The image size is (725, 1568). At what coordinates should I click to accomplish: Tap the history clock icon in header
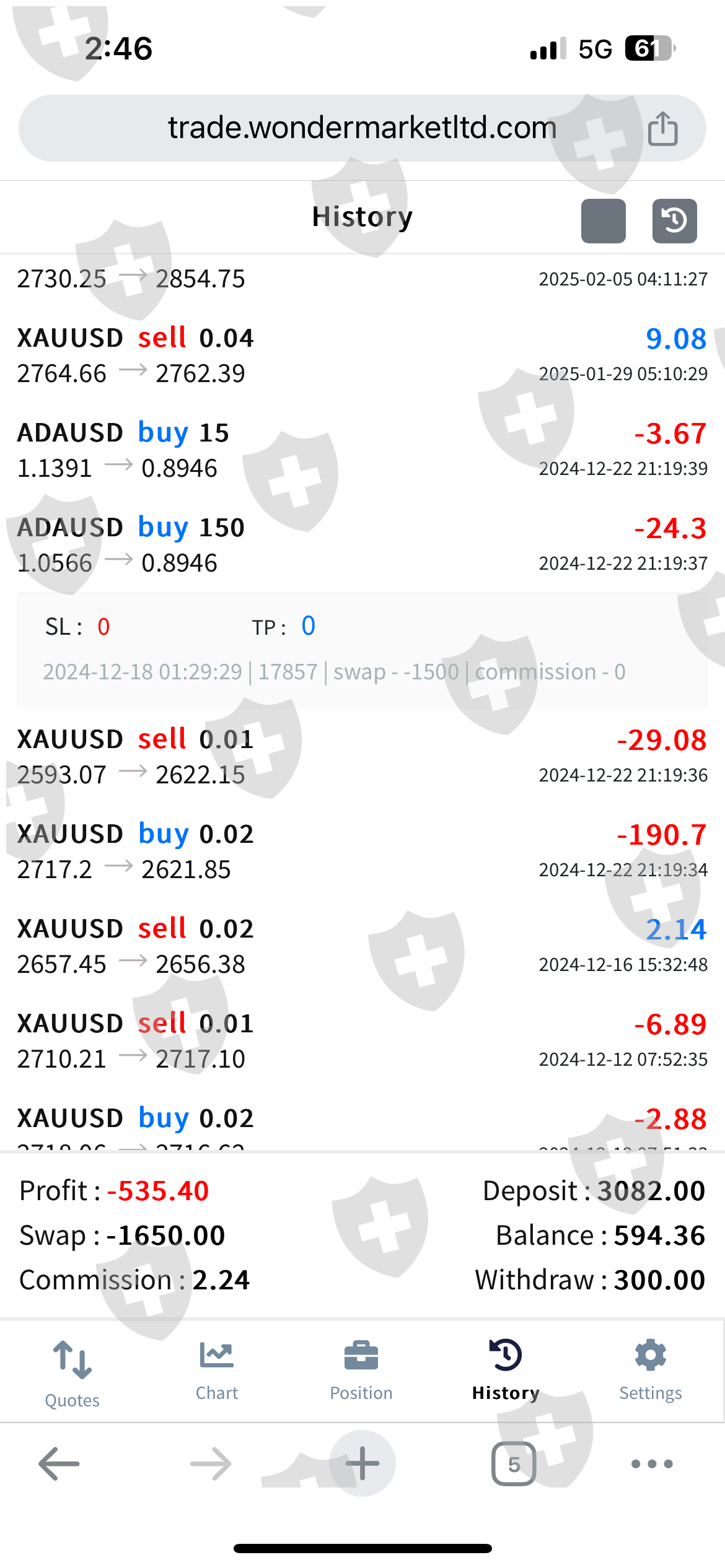tap(674, 221)
